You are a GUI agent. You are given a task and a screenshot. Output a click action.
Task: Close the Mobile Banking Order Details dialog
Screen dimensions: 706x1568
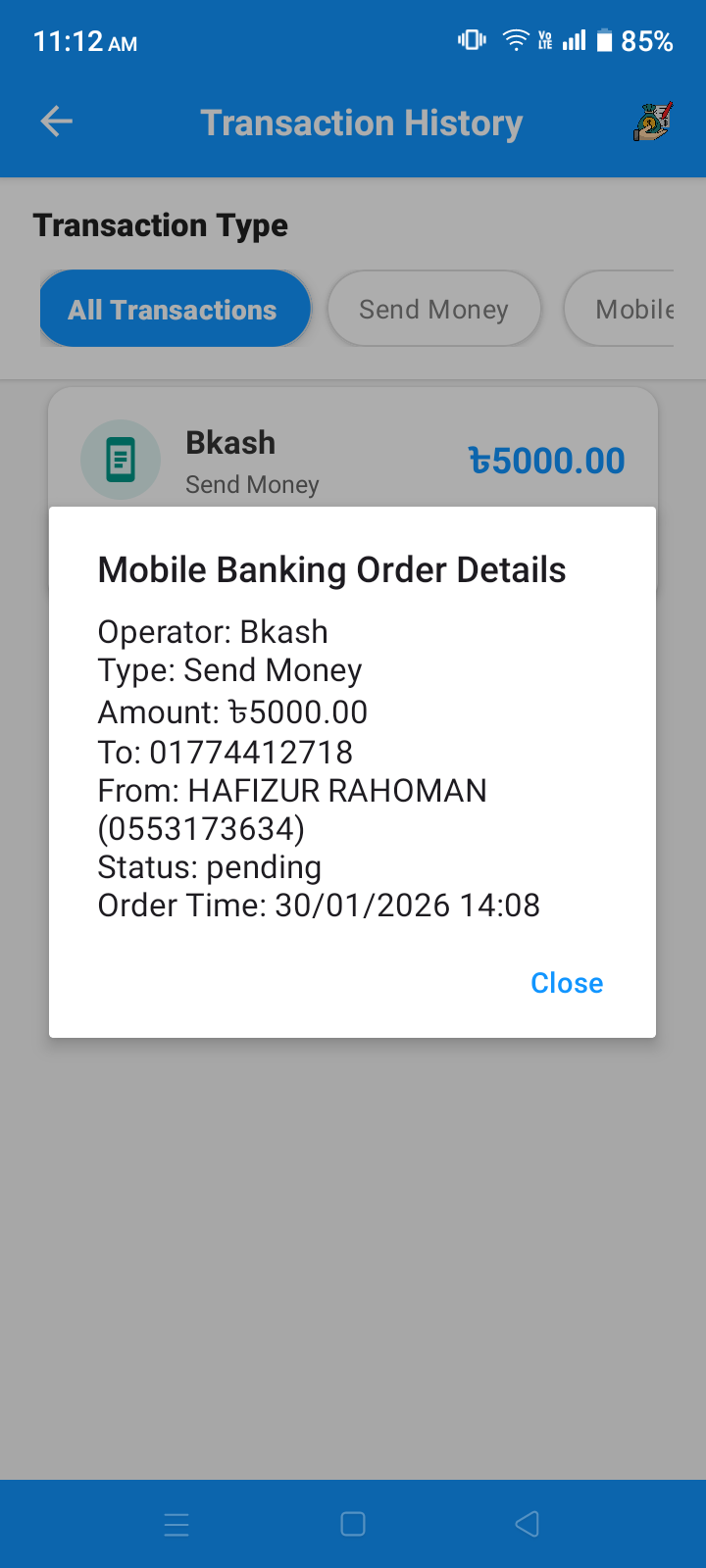point(567,983)
